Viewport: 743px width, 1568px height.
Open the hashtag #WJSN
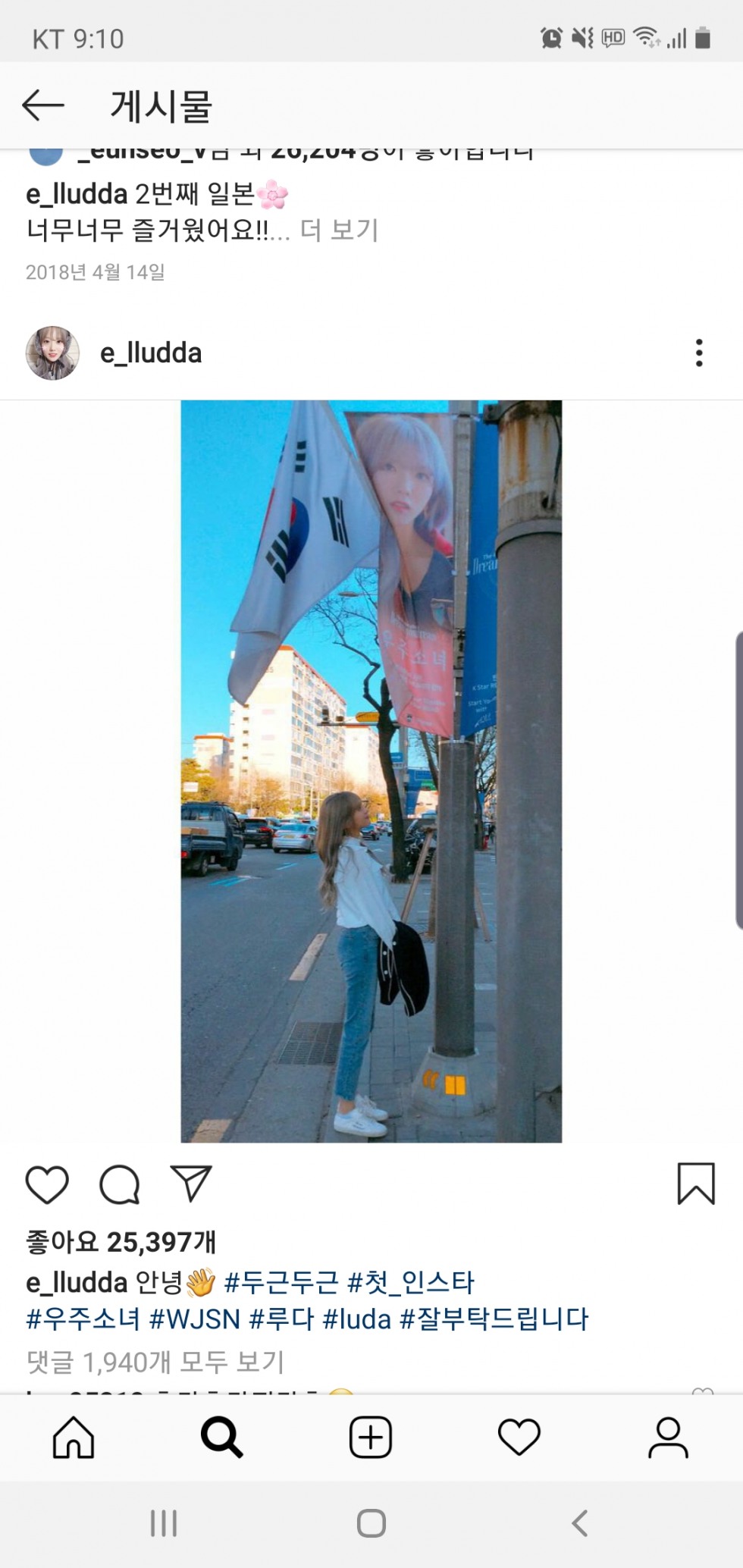point(195,1319)
